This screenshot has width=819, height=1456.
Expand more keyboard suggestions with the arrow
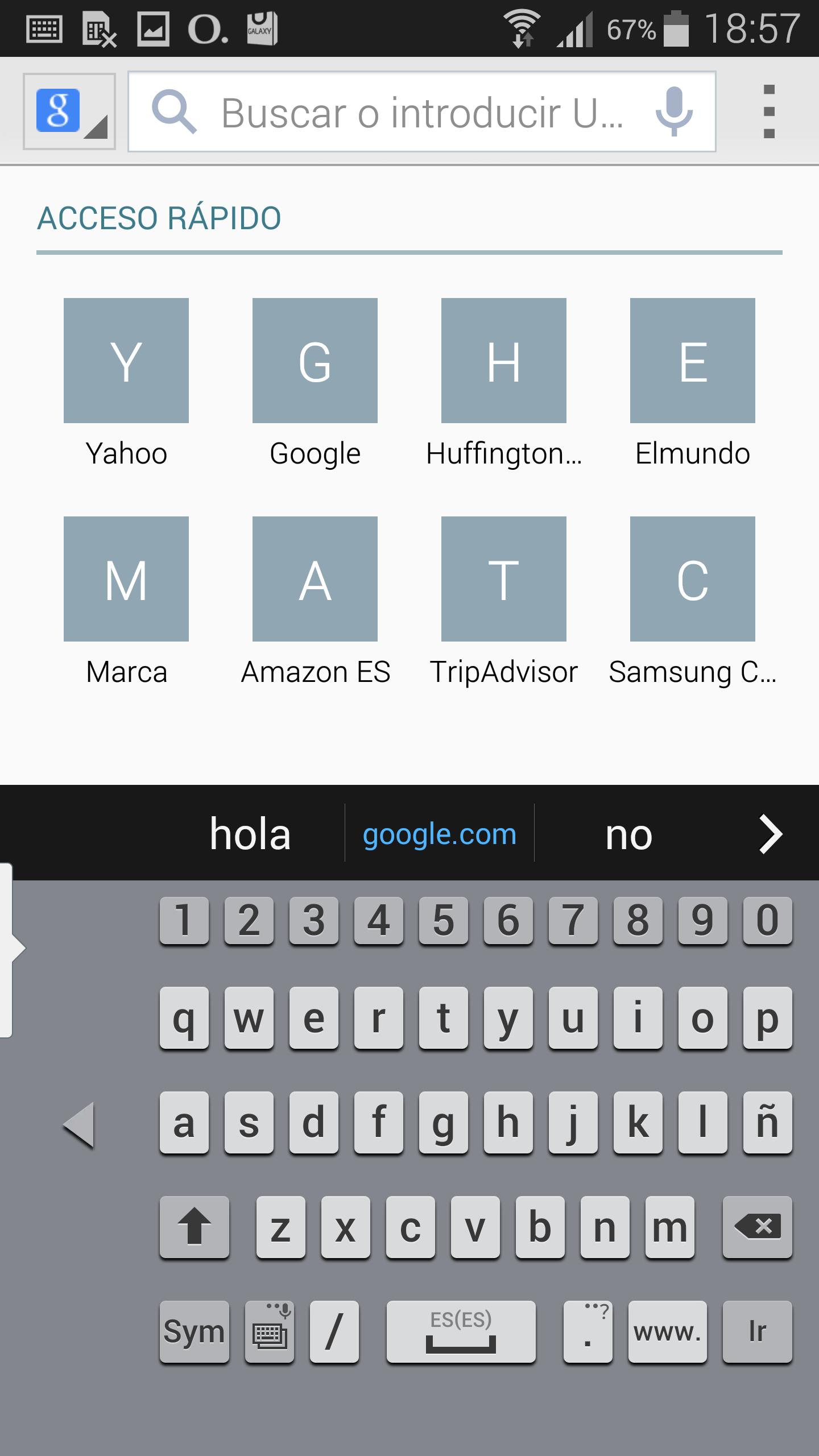click(771, 834)
